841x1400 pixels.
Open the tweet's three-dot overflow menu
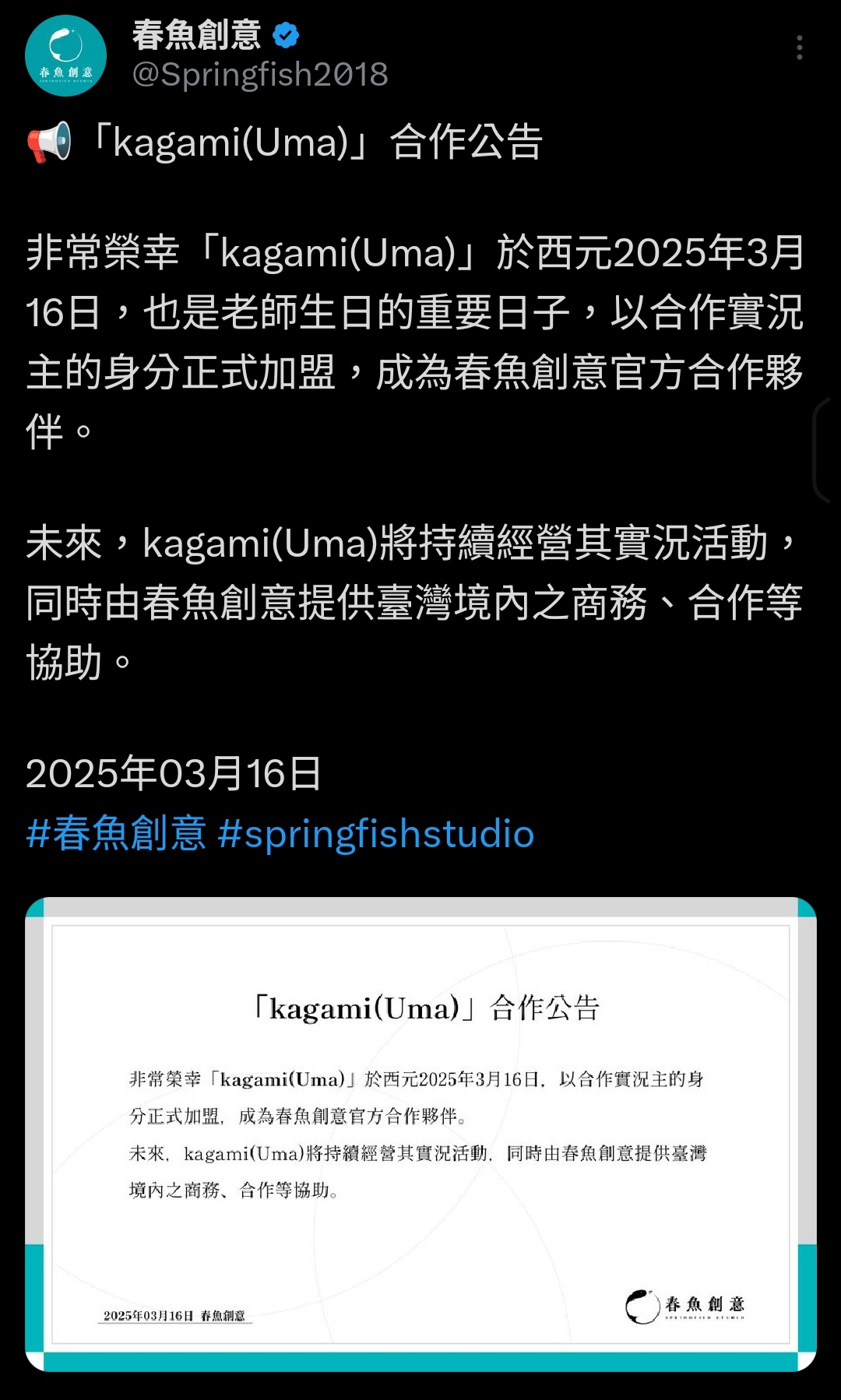pos(799,48)
